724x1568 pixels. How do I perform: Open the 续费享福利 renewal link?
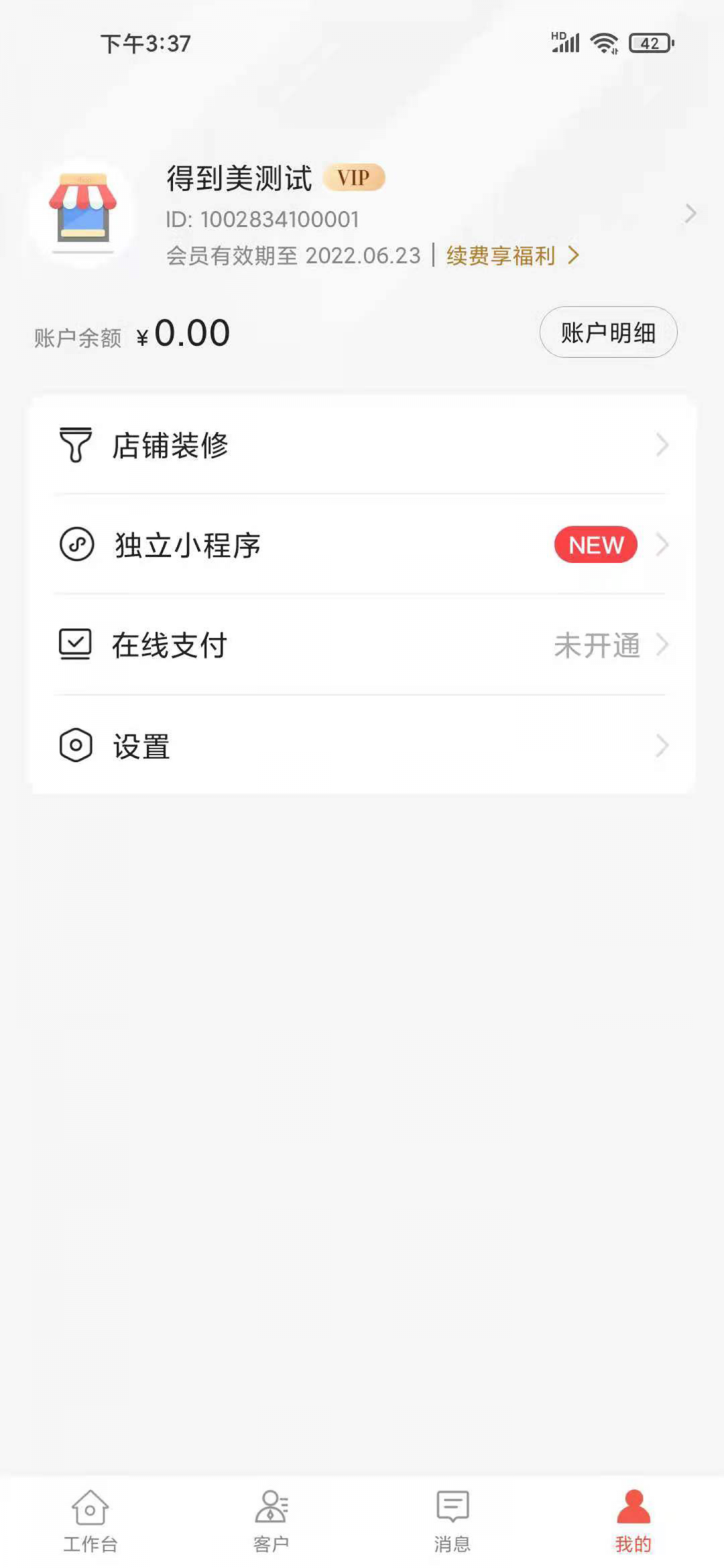point(499,255)
